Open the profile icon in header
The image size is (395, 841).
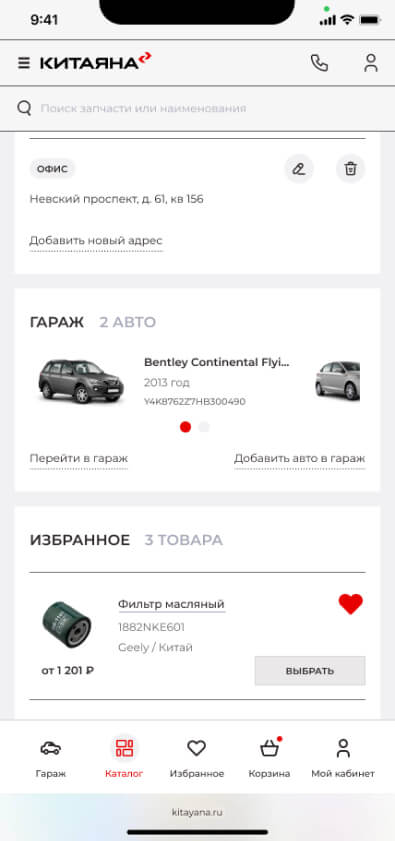click(x=370, y=63)
